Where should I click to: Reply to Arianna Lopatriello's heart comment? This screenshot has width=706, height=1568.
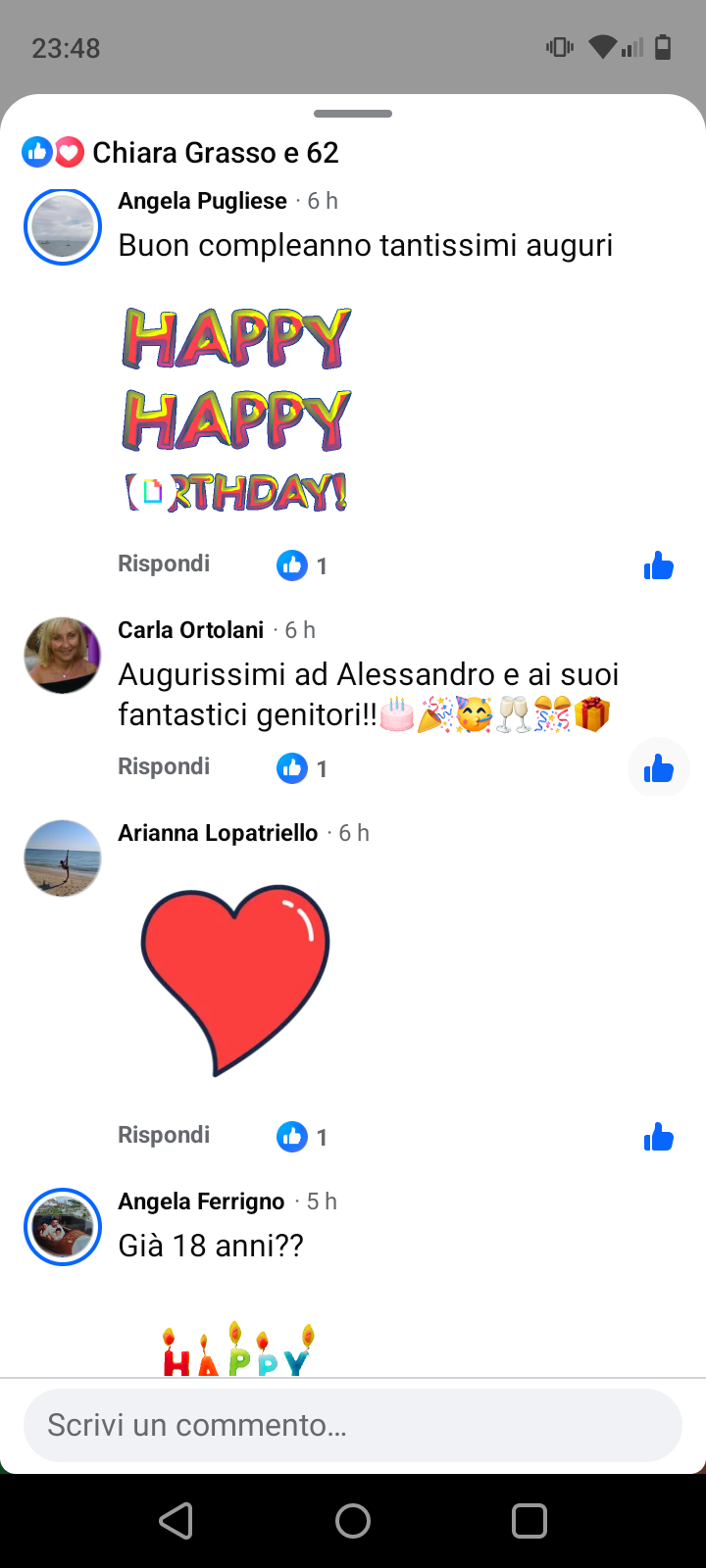pos(164,1135)
